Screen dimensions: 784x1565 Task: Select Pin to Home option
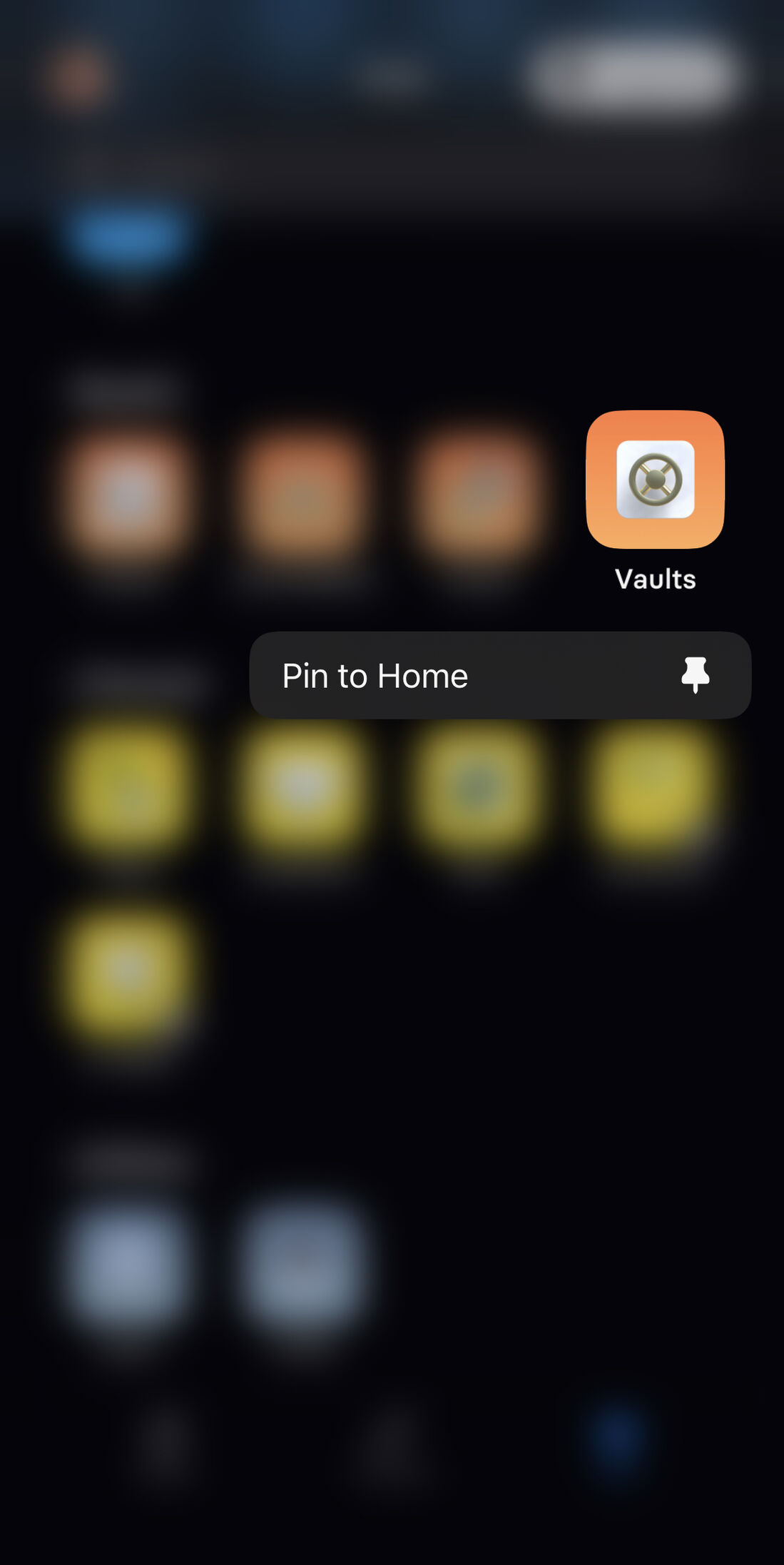[499, 675]
